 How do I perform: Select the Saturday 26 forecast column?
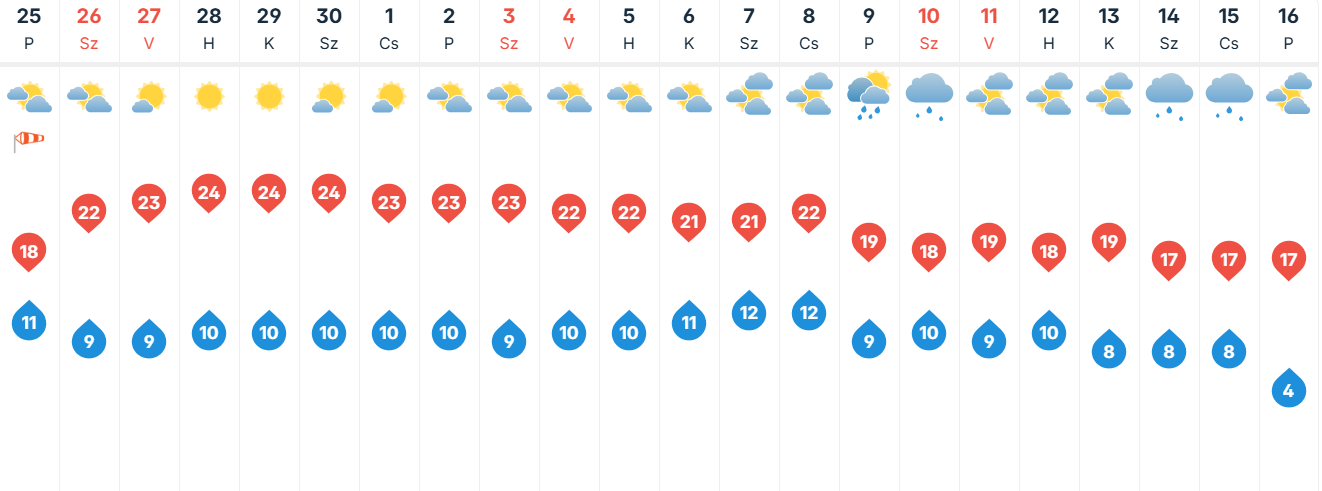(x=89, y=245)
